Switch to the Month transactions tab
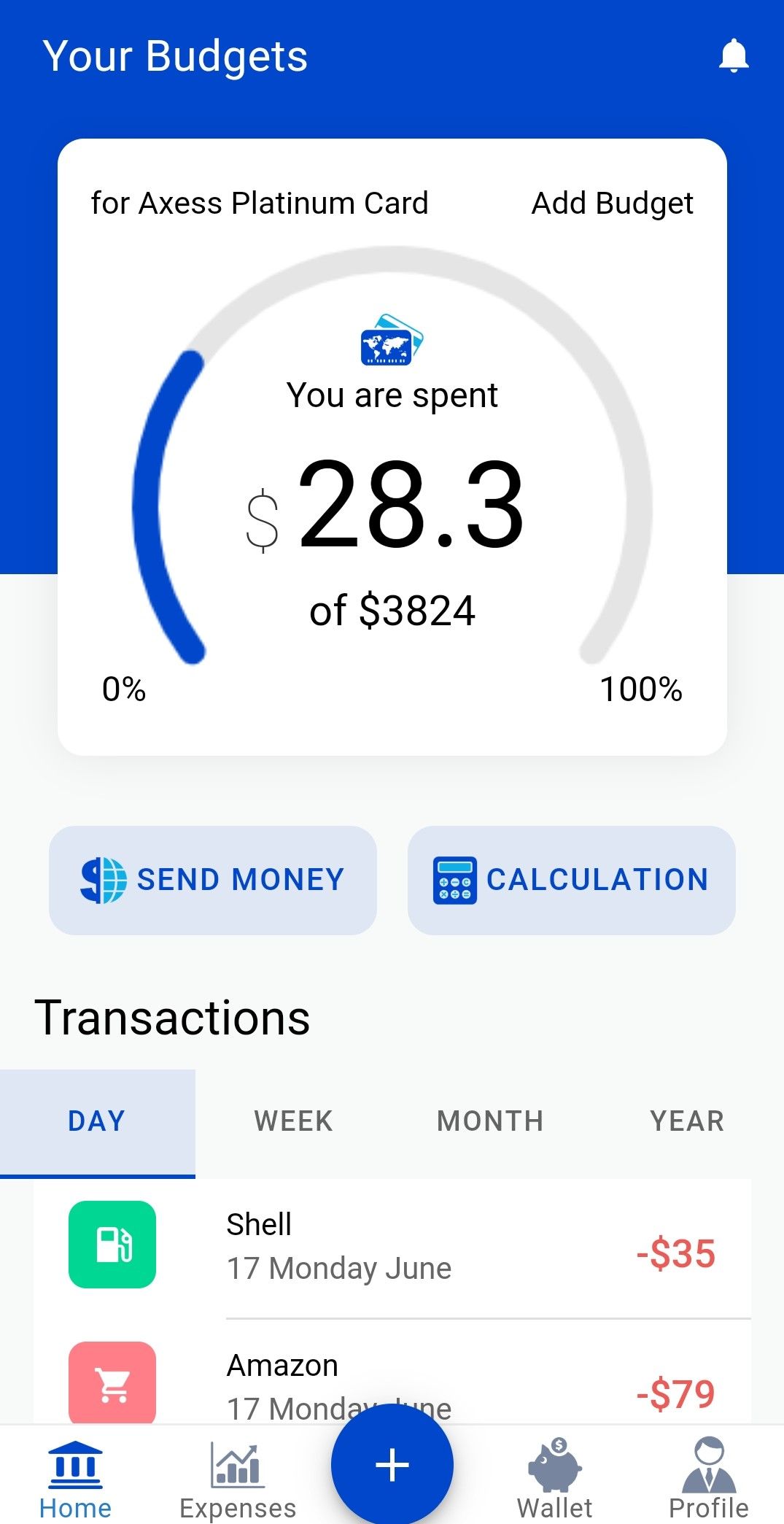Image resolution: width=784 pixels, height=1524 pixels. pos(490,1121)
